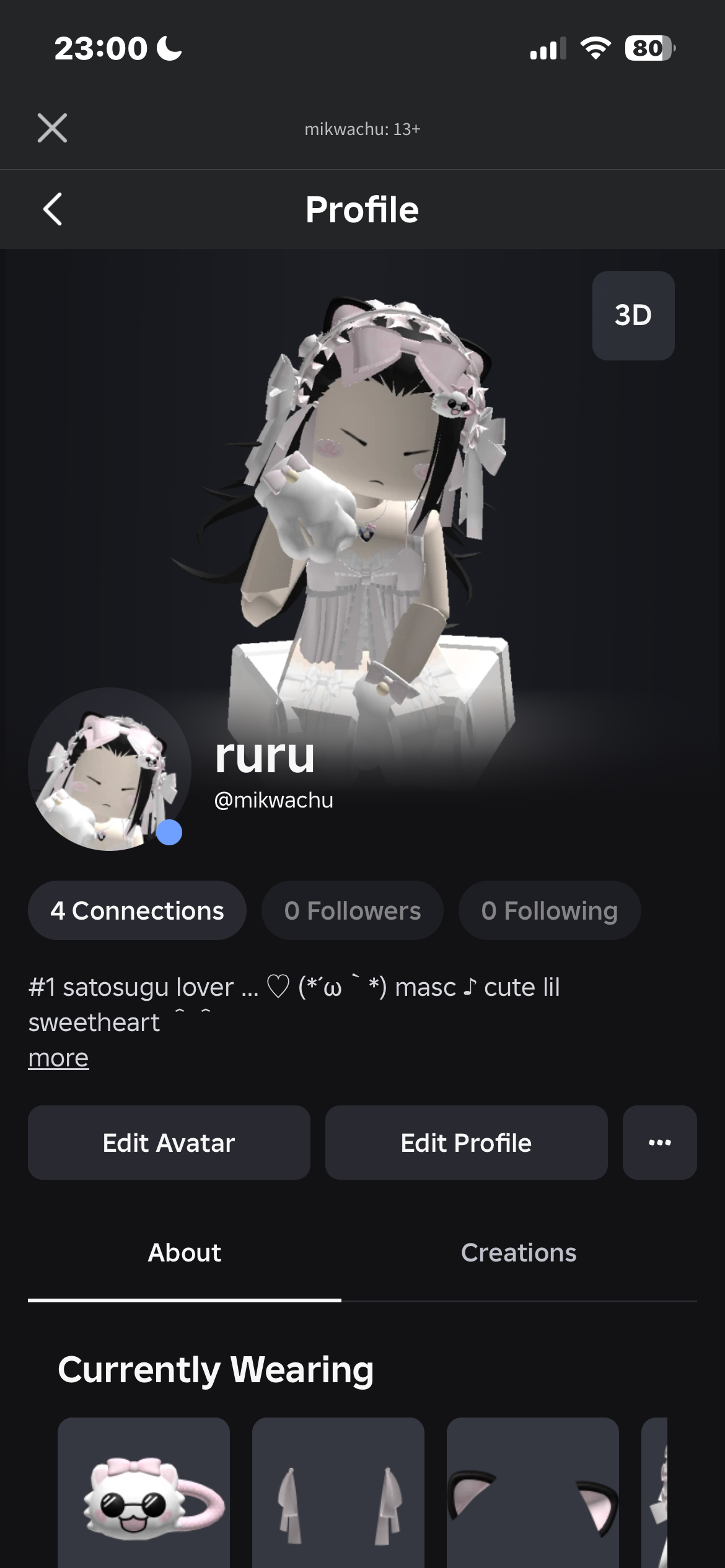
Task: Open Edit Profile
Action: (466, 1143)
